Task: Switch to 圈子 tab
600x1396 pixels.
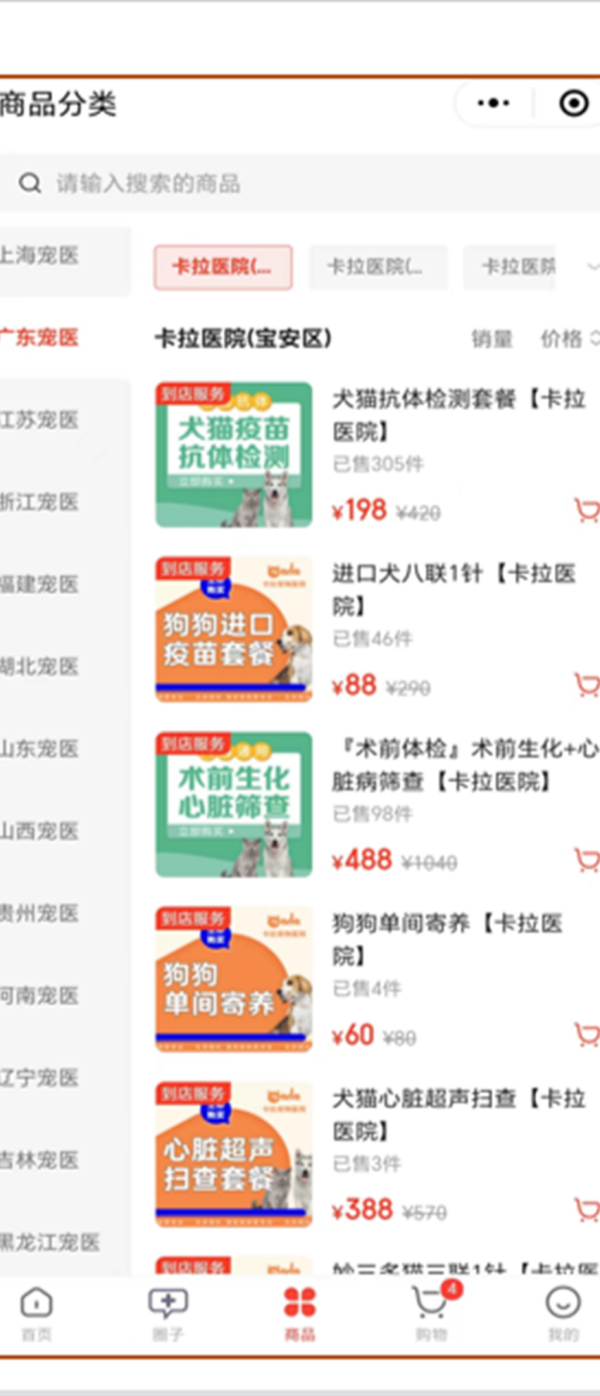Action: pyautogui.click(x=167, y=1314)
